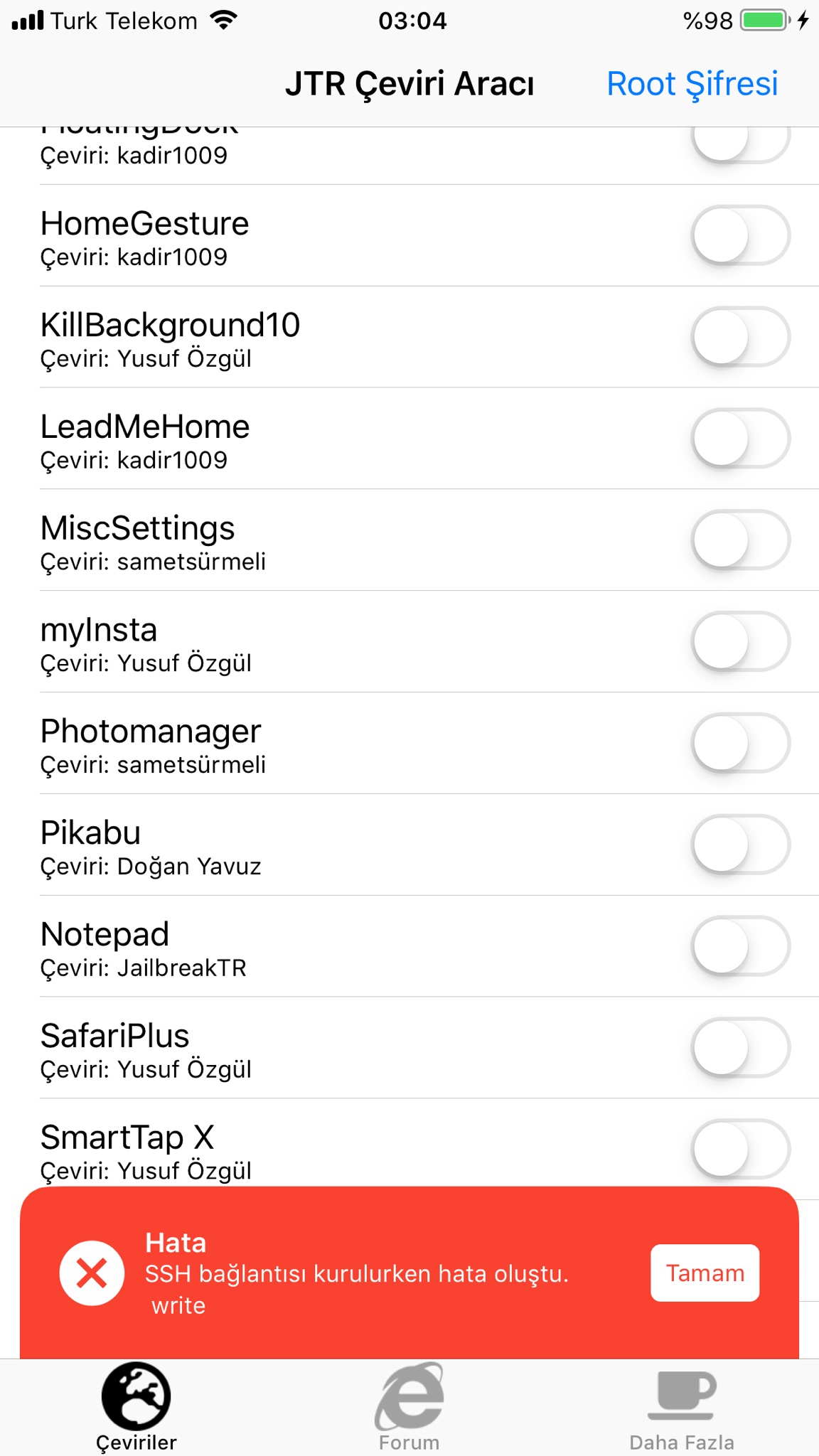Enable SafariPlus translation switch

(x=740, y=1048)
